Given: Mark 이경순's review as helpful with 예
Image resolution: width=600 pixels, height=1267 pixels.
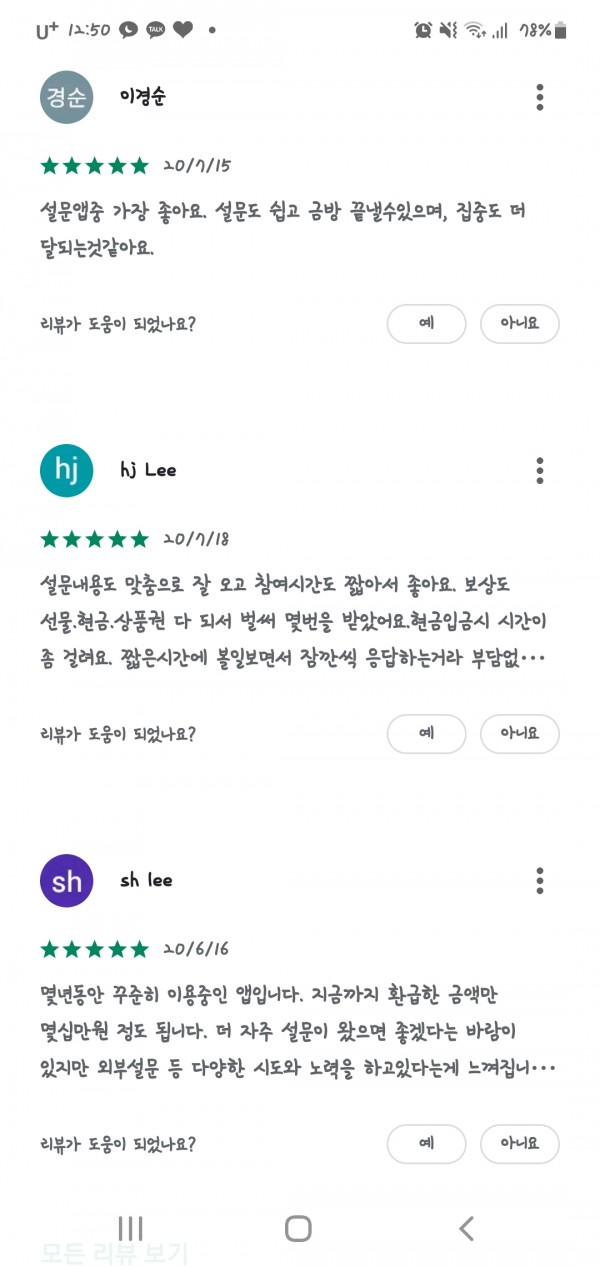Looking at the screenshot, I should 426,324.
